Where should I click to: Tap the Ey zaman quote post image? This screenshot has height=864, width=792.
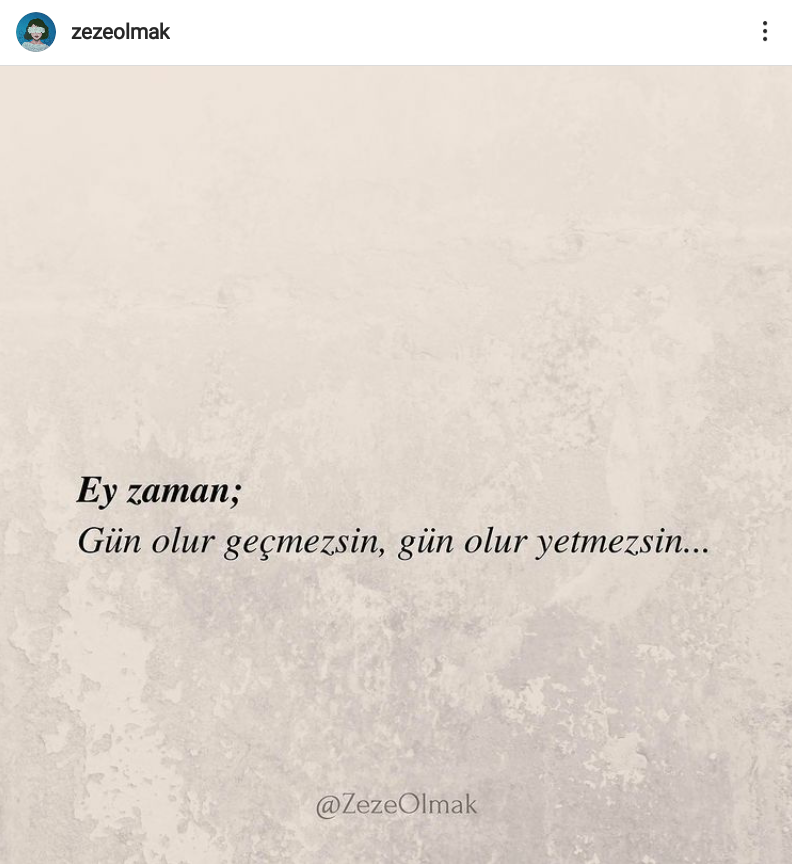(396, 465)
